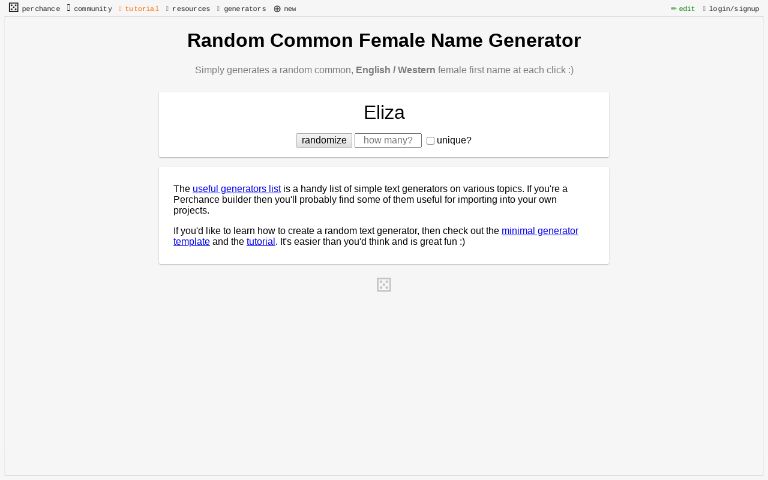Open the useful generators list link
Viewport: 768px width, 480px height.
[236, 188]
